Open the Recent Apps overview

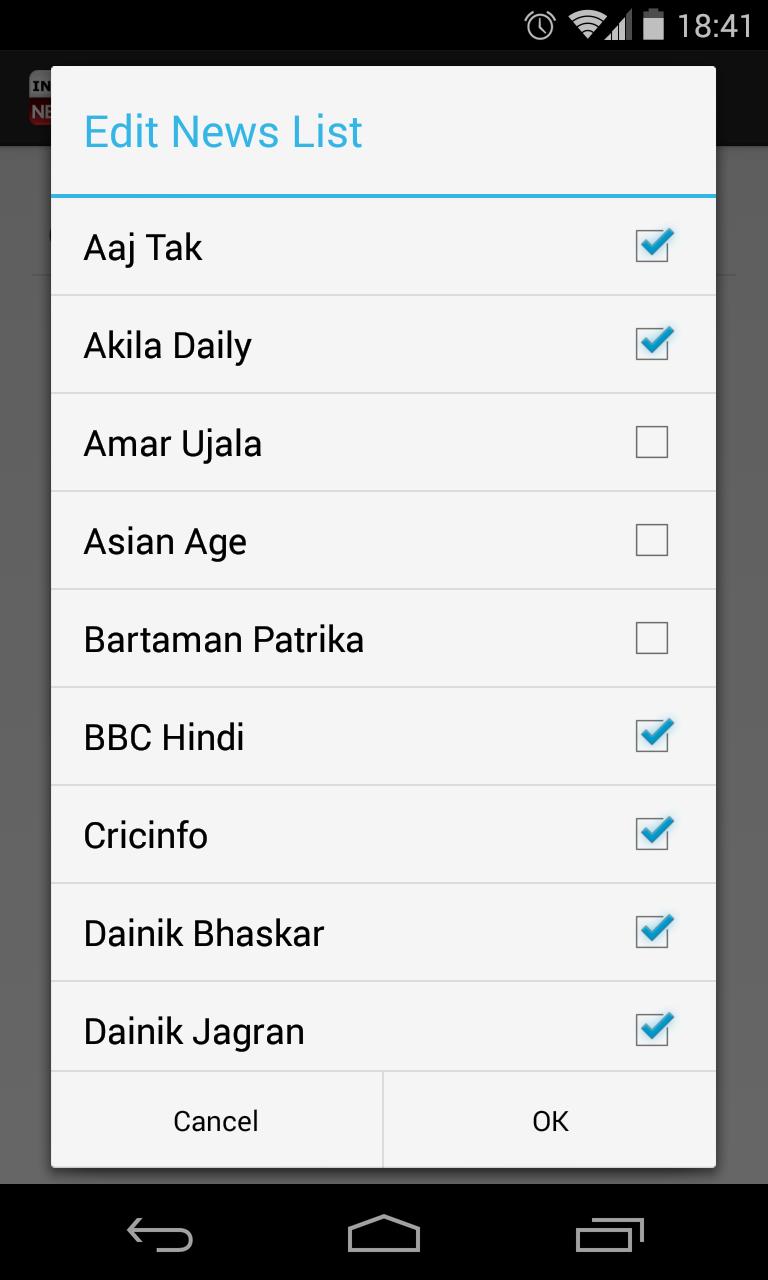[x=609, y=1235]
